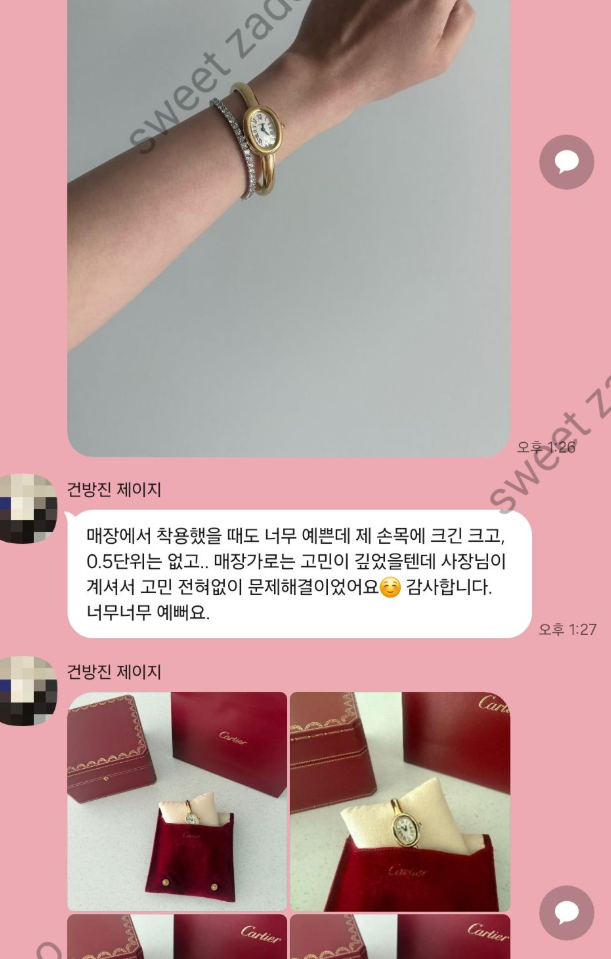Open 건방진 제이지's profile picture above the text message
This screenshot has height=959, width=611.
coord(29,508)
